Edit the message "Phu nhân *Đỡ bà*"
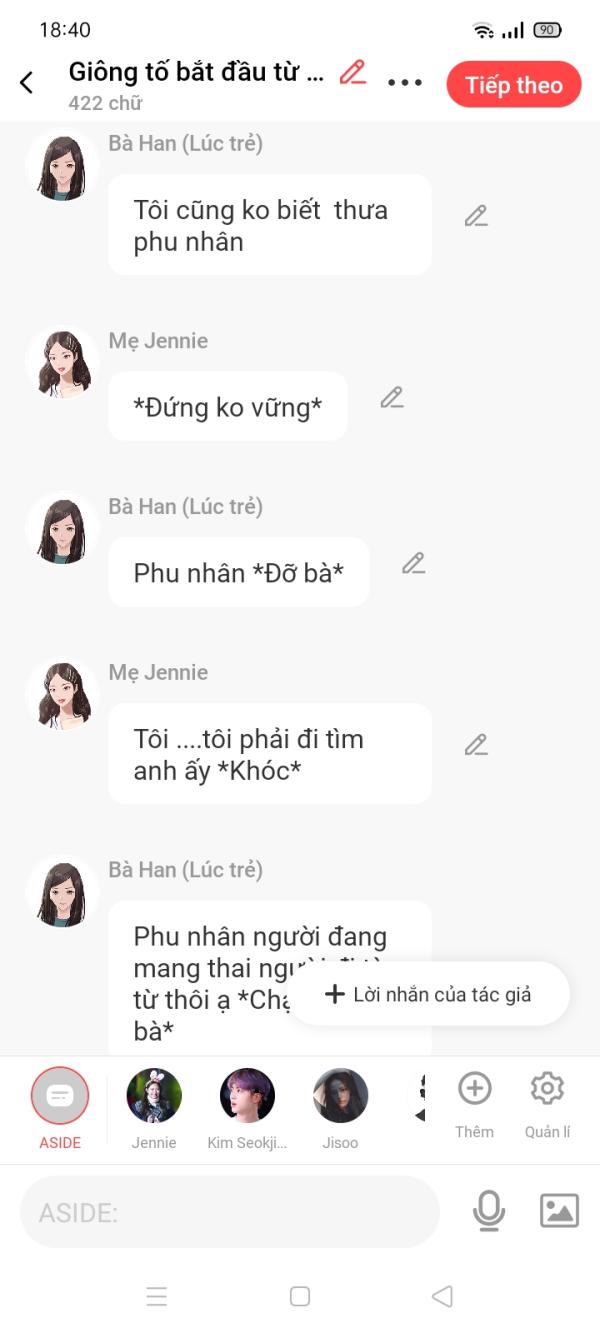The height and width of the screenshot is (1333, 600). 414,564
